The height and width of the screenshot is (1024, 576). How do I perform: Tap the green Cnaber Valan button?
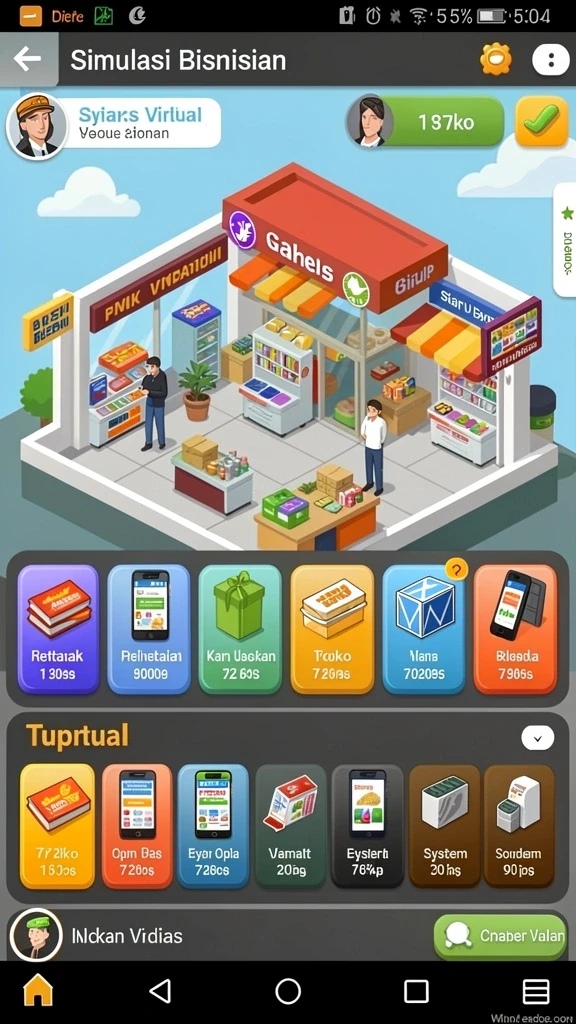(x=500, y=936)
